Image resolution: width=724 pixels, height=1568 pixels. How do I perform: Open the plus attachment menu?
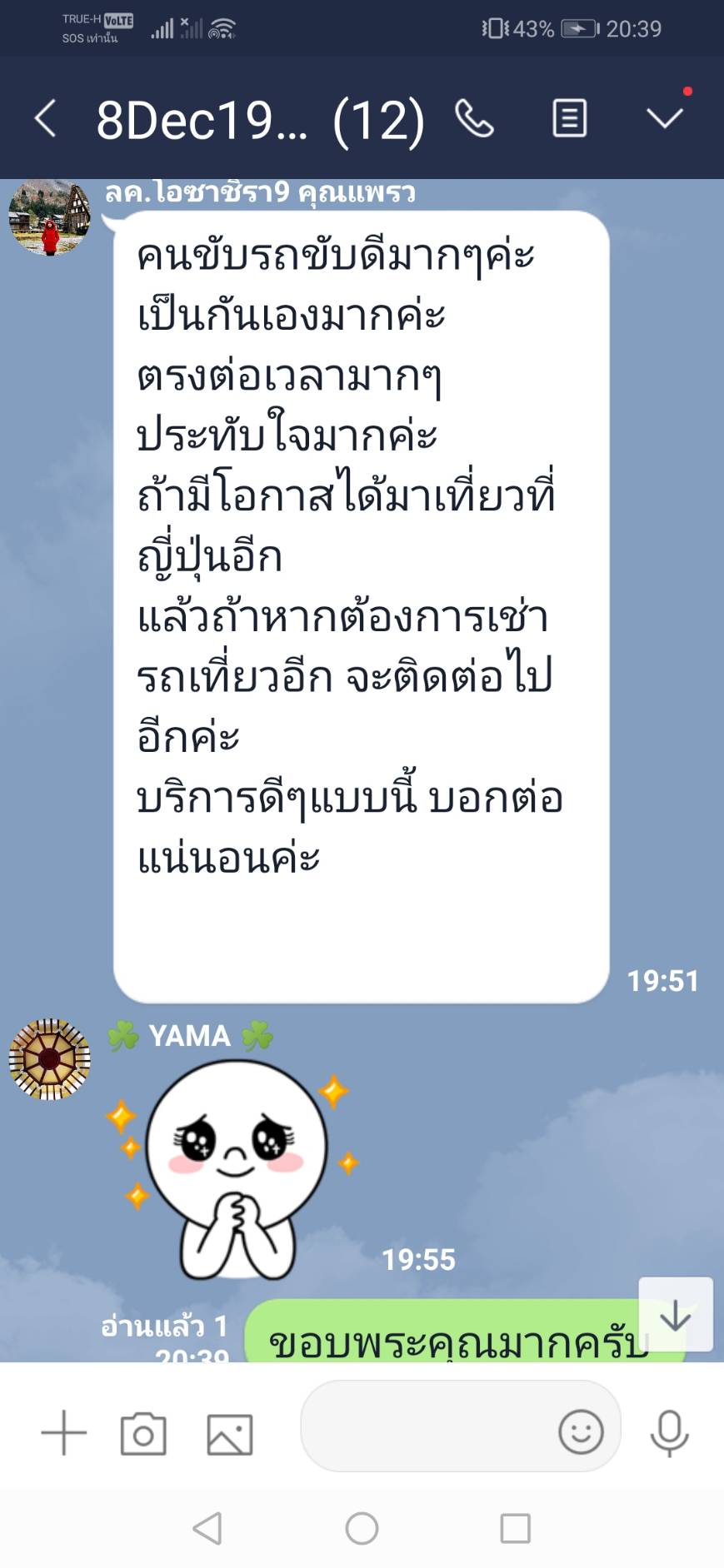coord(64,1433)
